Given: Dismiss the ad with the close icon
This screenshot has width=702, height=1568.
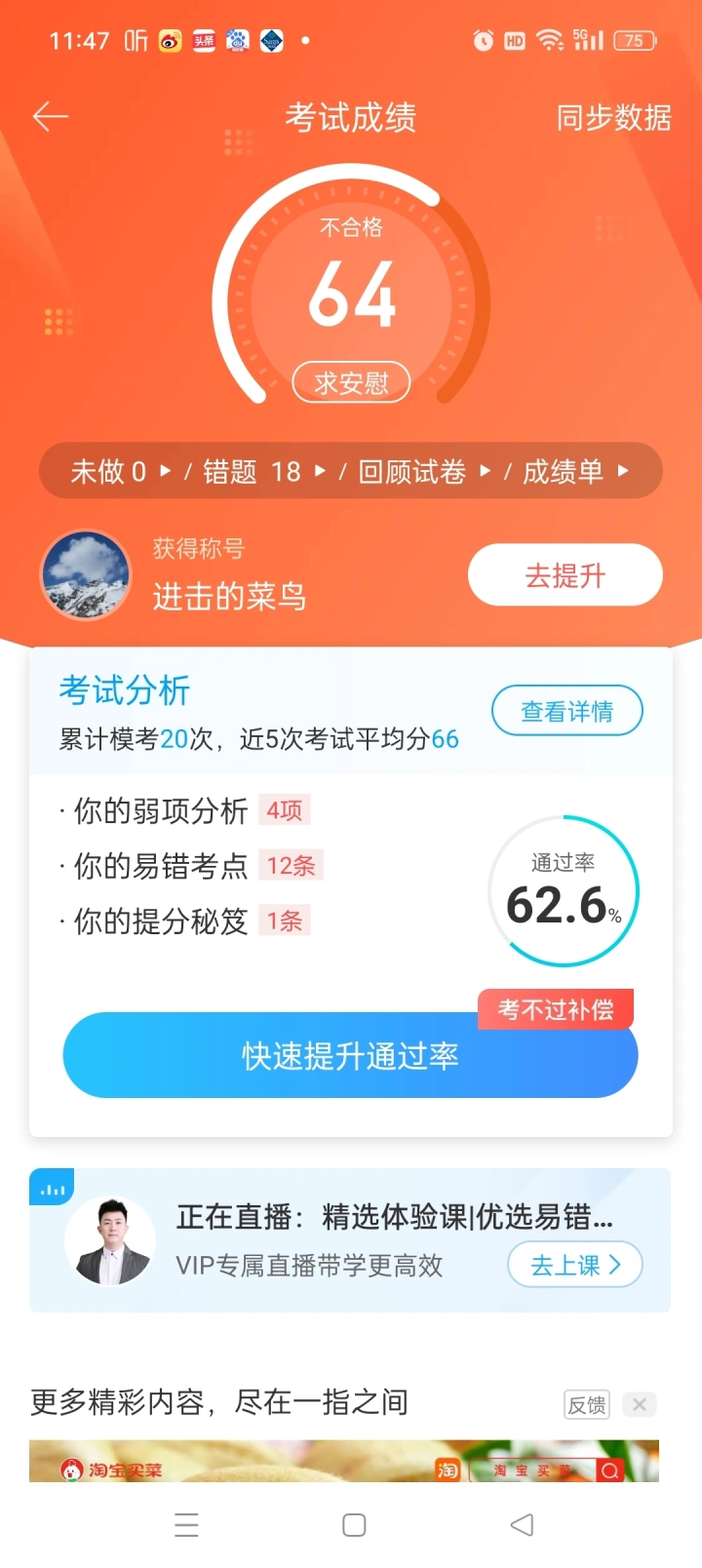Looking at the screenshot, I should coord(640,1405).
